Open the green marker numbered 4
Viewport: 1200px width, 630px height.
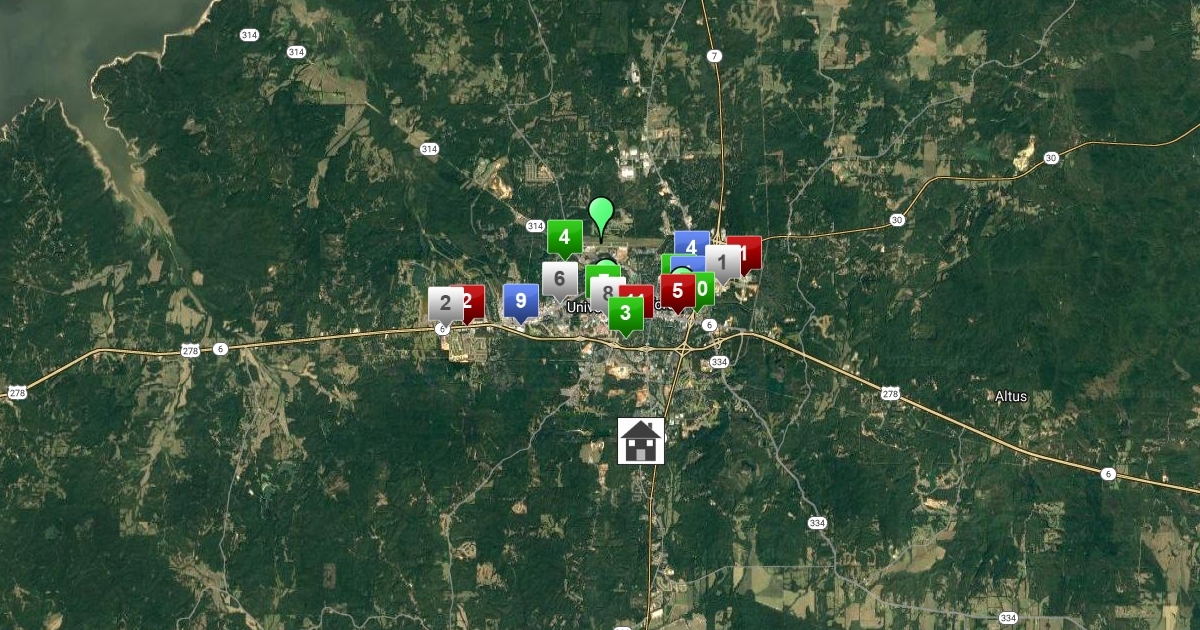(x=564, y=238)
